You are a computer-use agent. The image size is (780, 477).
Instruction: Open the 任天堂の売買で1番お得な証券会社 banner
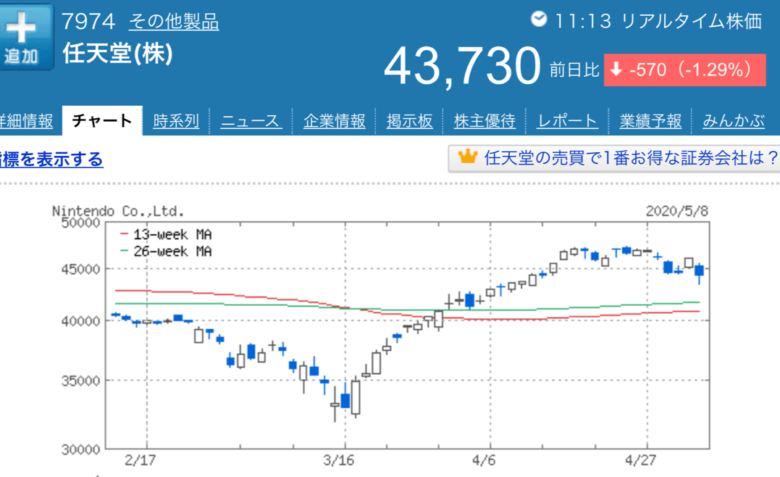point(614,157)
